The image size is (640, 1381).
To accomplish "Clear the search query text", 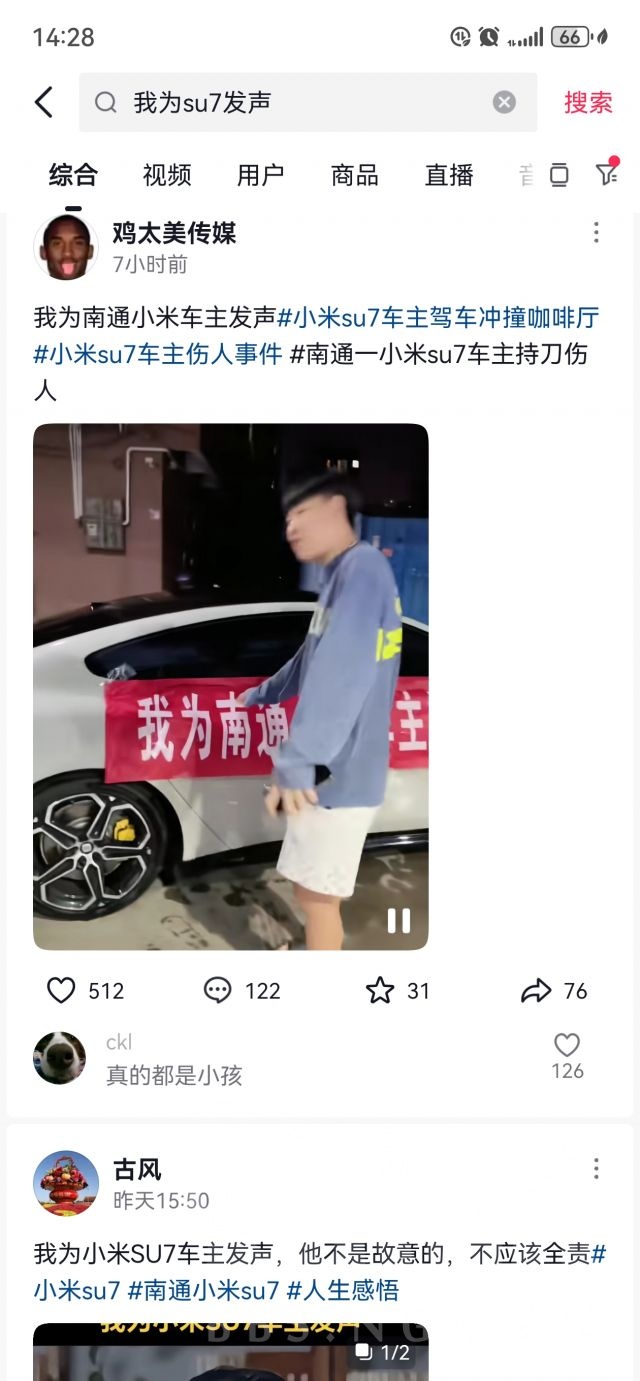I will tap(504, 102).
